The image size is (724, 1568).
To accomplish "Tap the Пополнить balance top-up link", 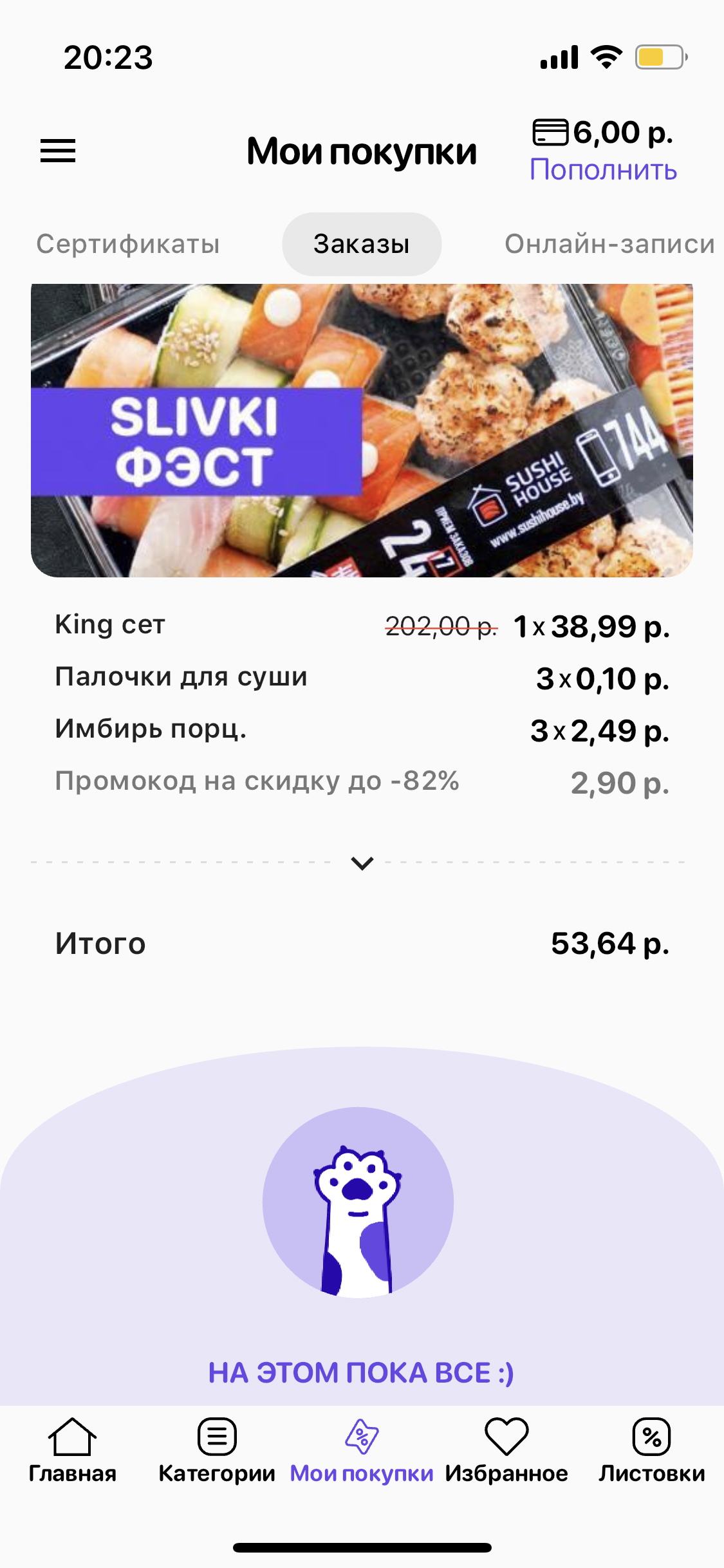I will pyautogui.click(x=603, y=171).
